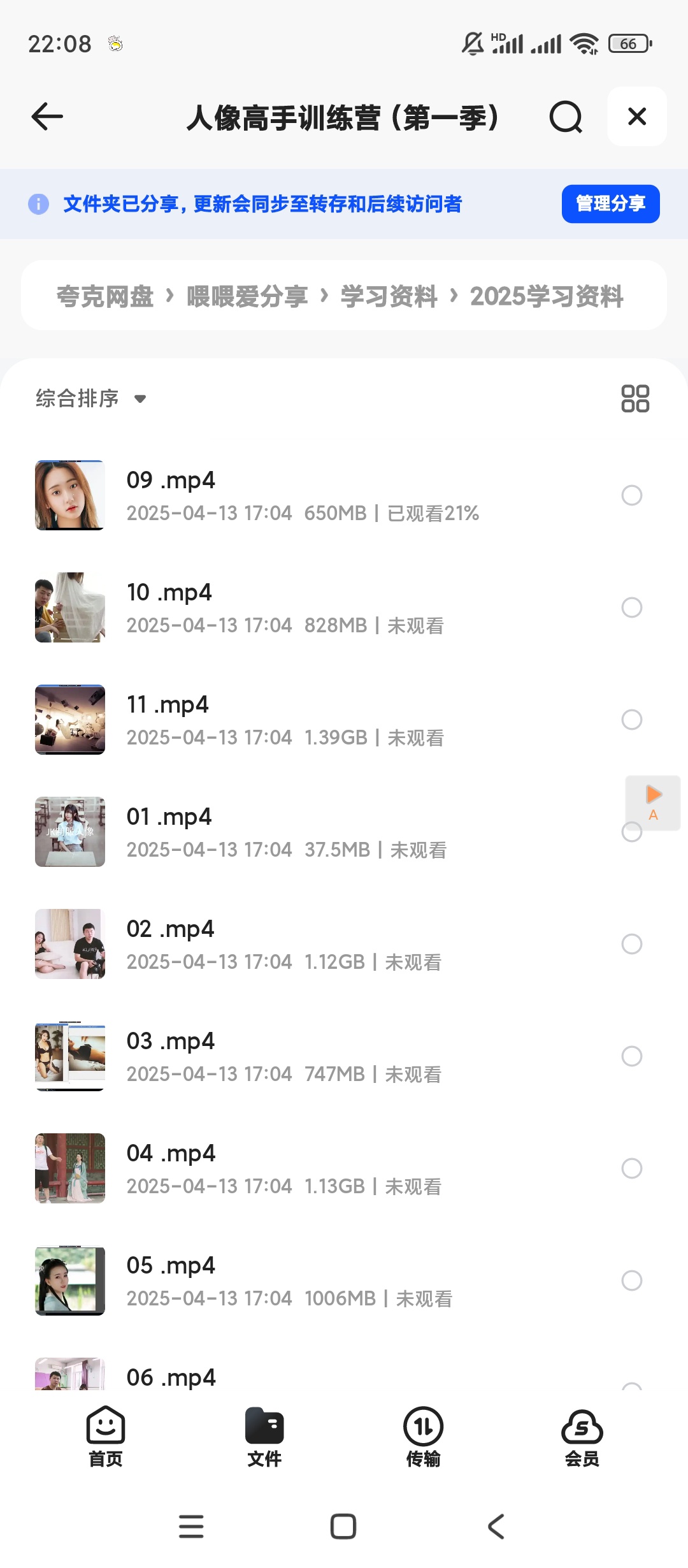The image size is (688, 1568).
Task: Open the video 04 .mp4
Action: tap(171, 1154)
